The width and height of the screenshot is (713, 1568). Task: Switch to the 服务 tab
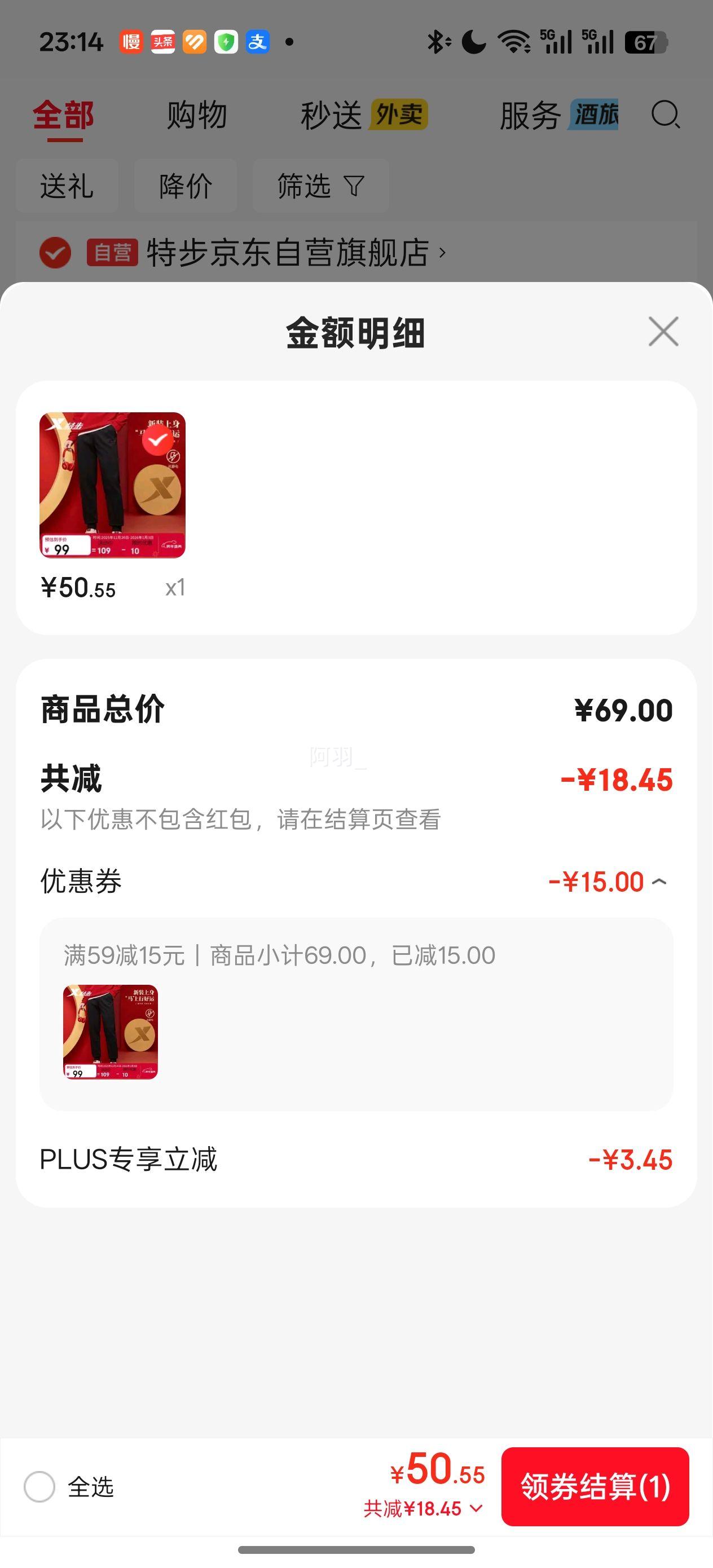pyautogui.click(x=529, y=116)
